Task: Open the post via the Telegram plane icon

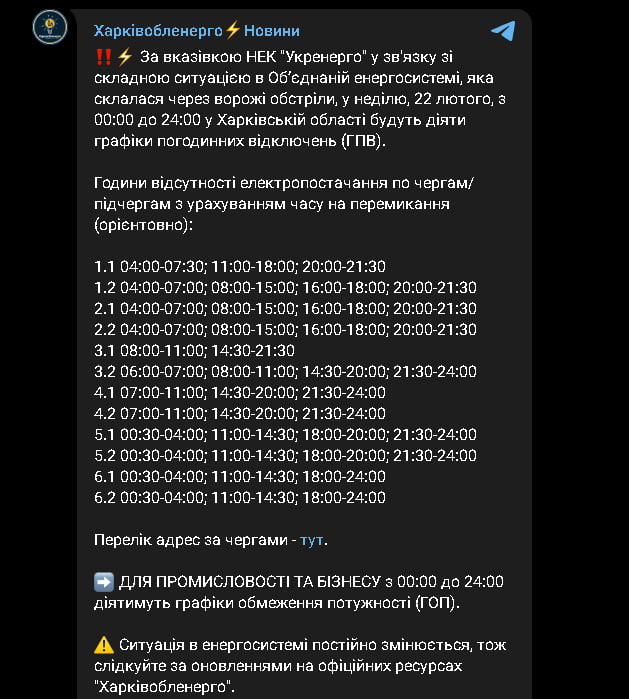Action: tap(503, 30)
